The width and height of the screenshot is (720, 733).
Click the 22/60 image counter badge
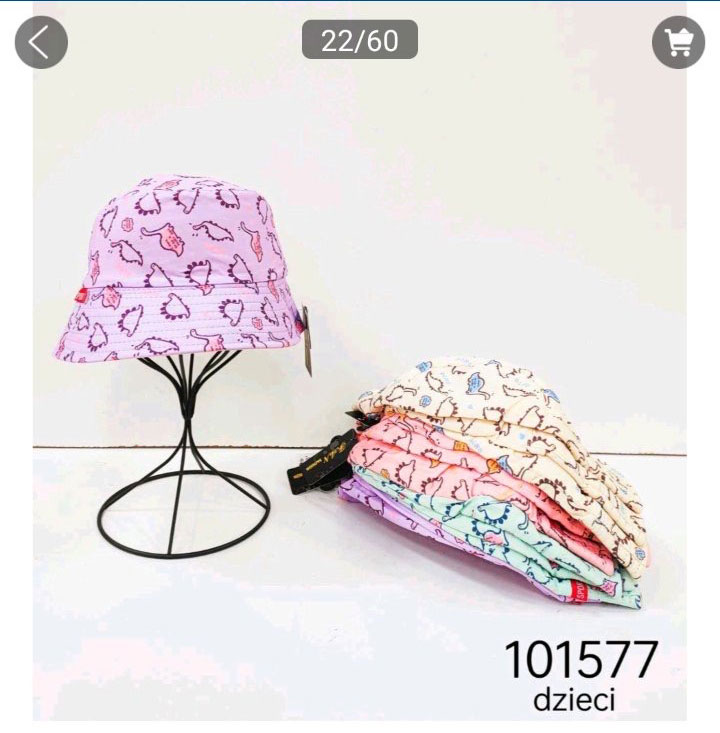[358, 41]
